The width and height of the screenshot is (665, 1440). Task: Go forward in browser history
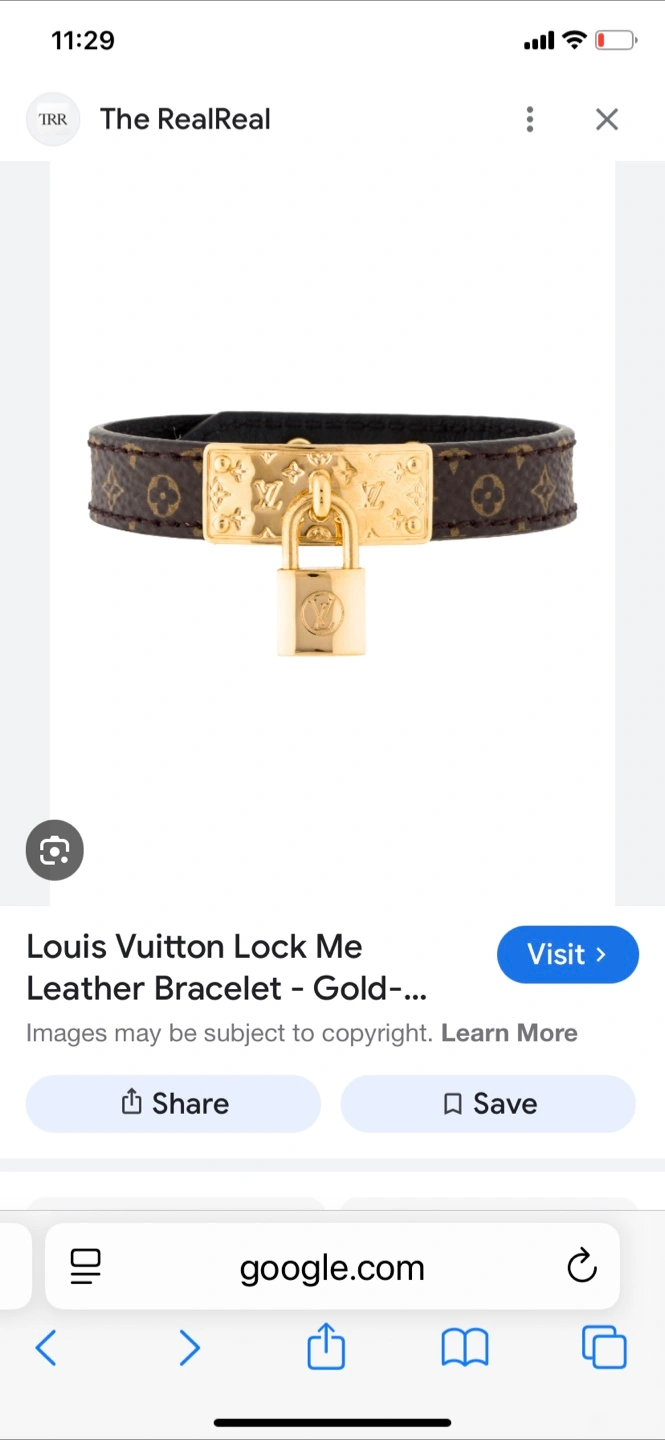[189, 1348]
